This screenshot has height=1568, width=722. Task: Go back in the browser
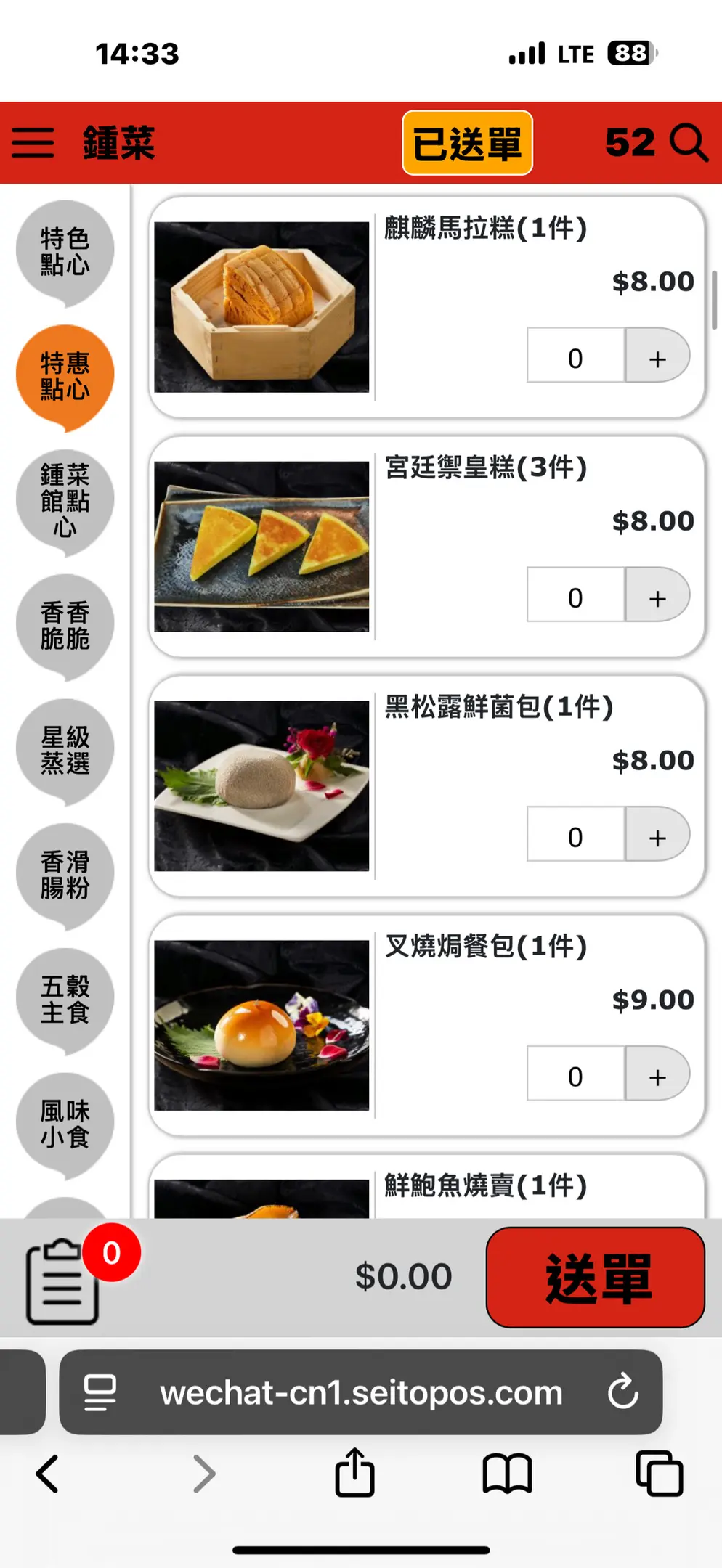[x=48, y=1474]
